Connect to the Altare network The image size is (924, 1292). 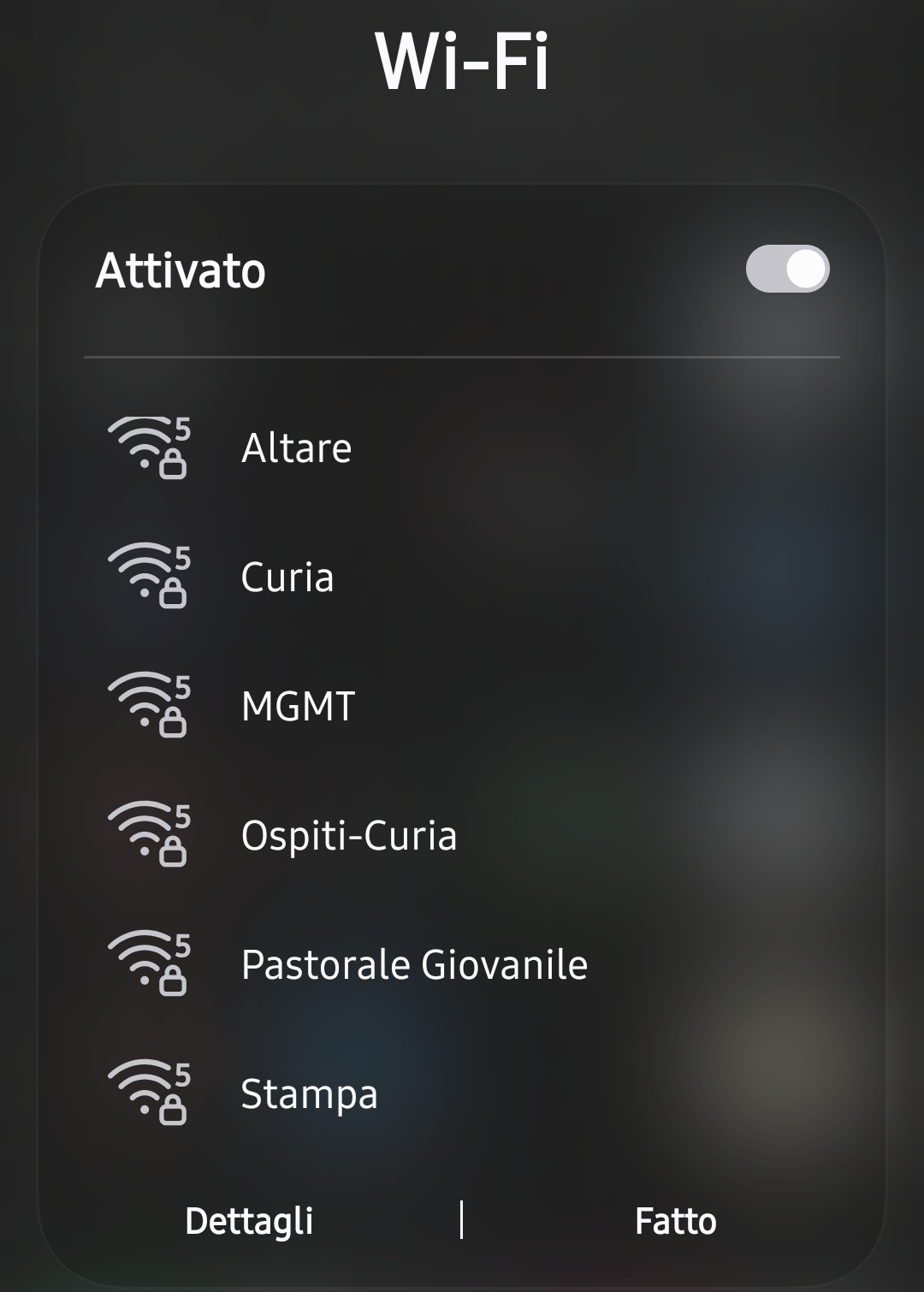coord(296,448)
